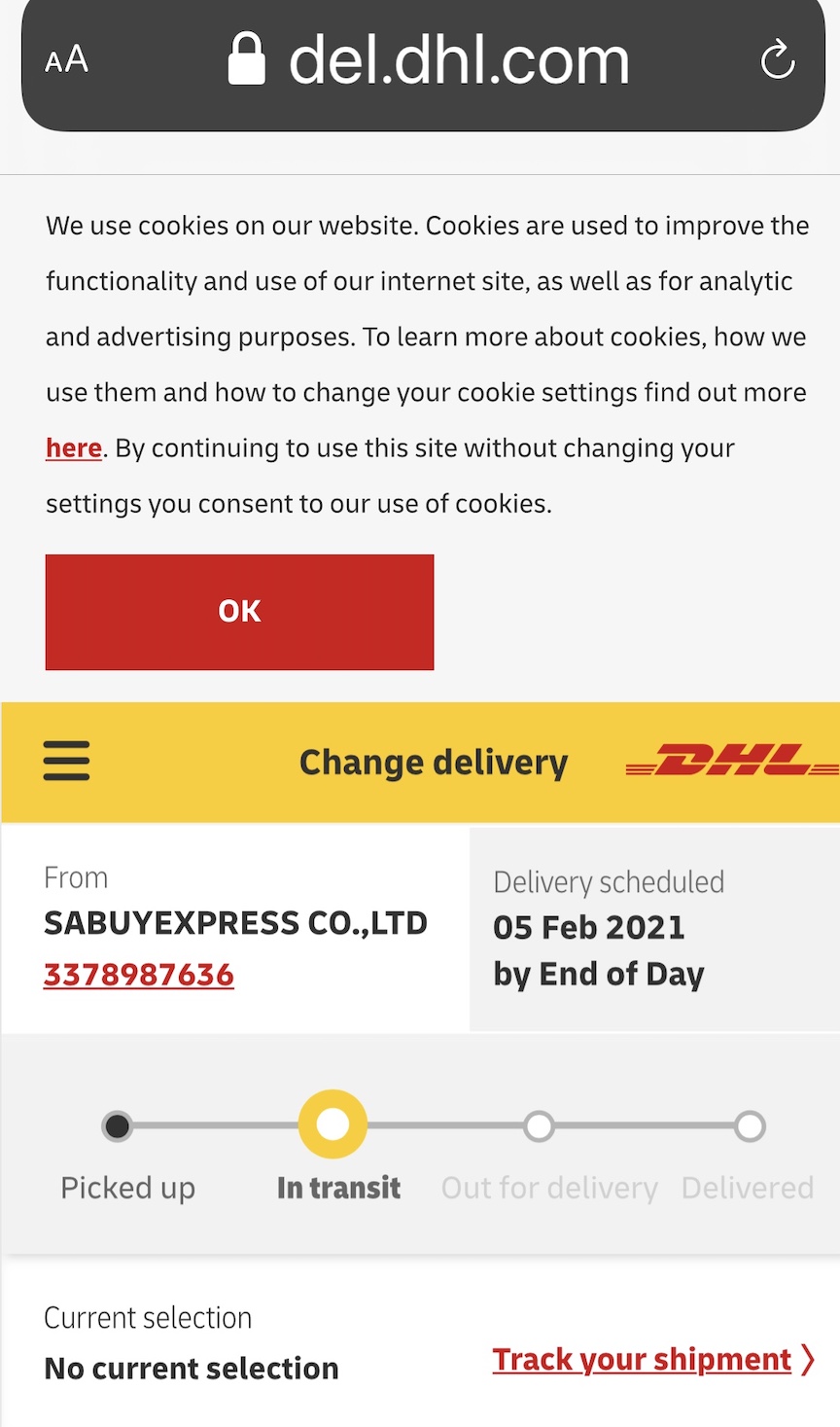This screenshot has width=840, height=1427.
Task: Open the hamburger menu
Action: click(66, 761)
